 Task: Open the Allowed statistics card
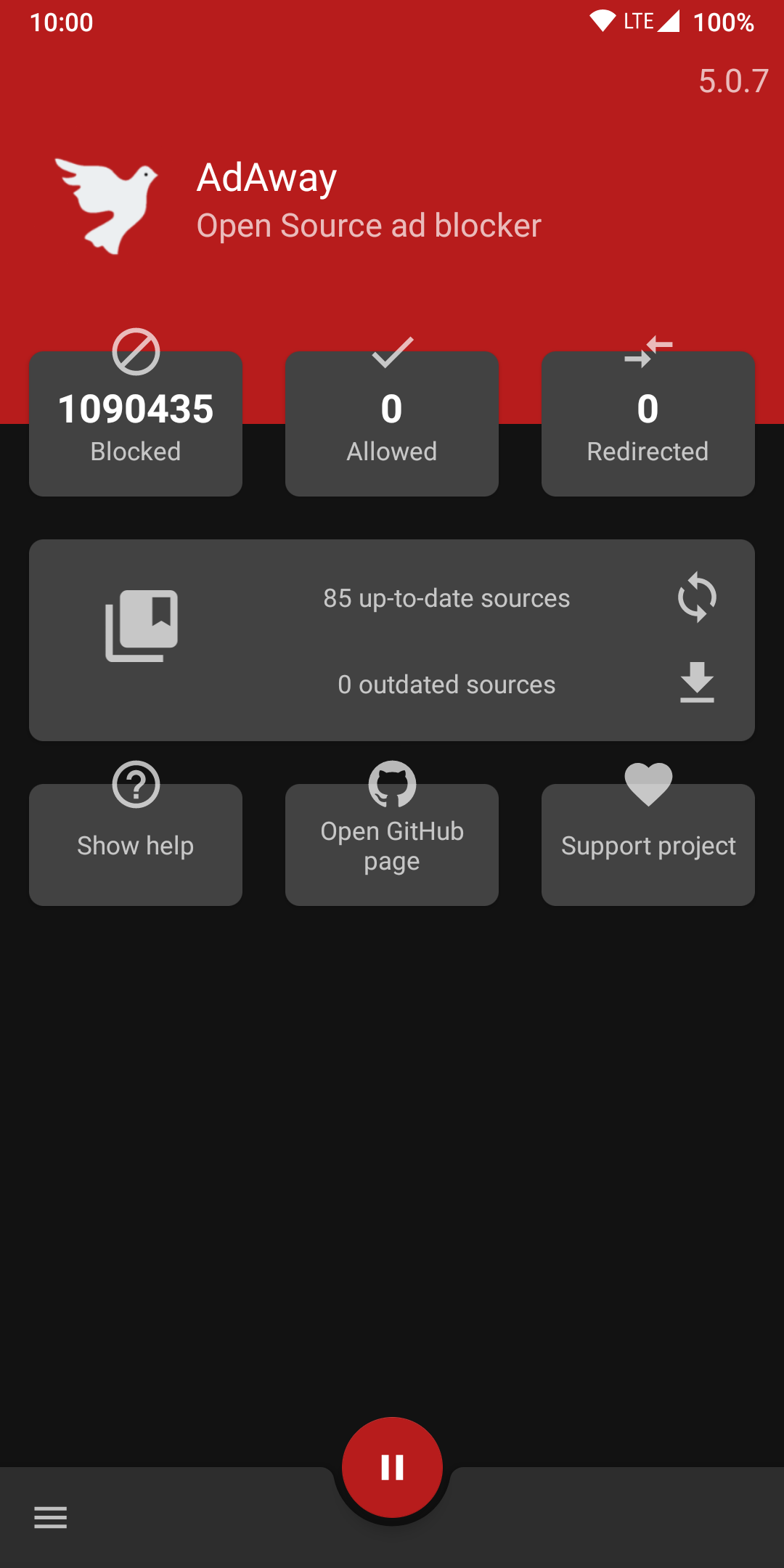pos(391,423)
